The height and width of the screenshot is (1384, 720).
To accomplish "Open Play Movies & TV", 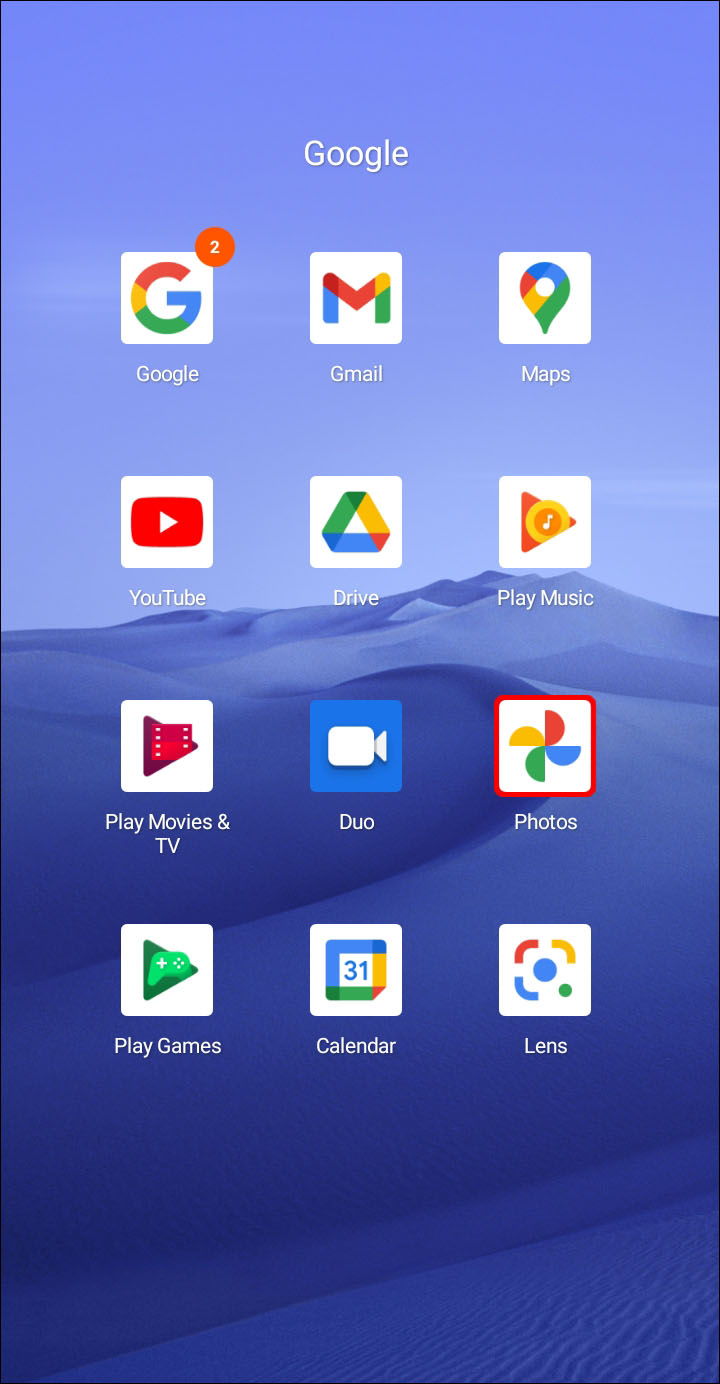I will coord(167,746).
